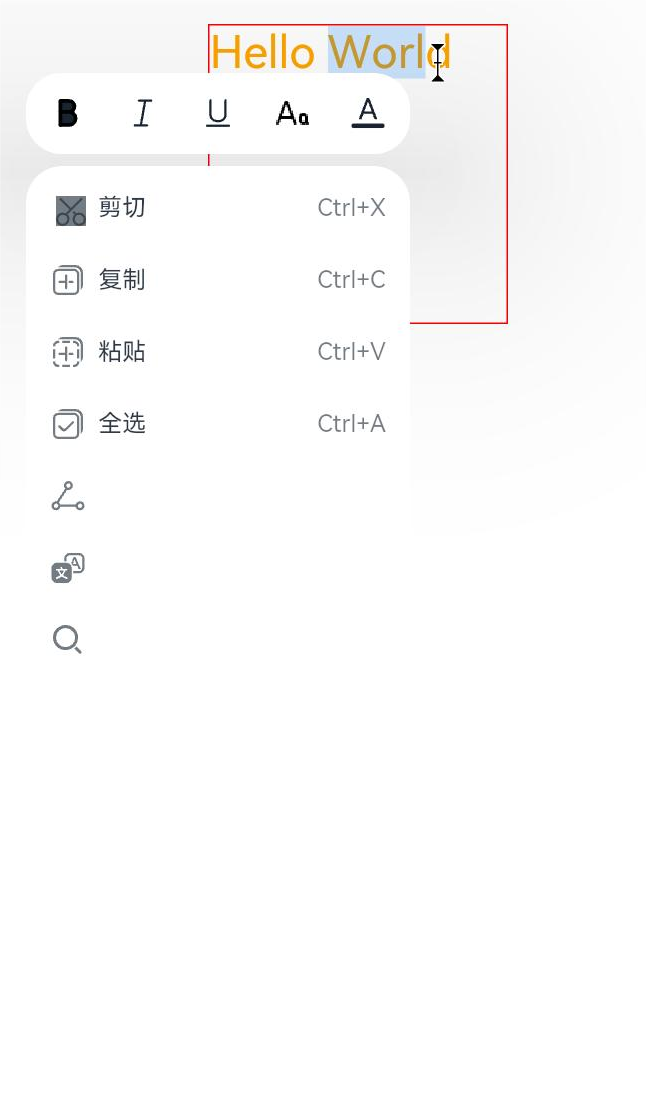This screenshot has width=646, height=1103.
Task: Underline the selected text
Action: (x=218, y=113)
